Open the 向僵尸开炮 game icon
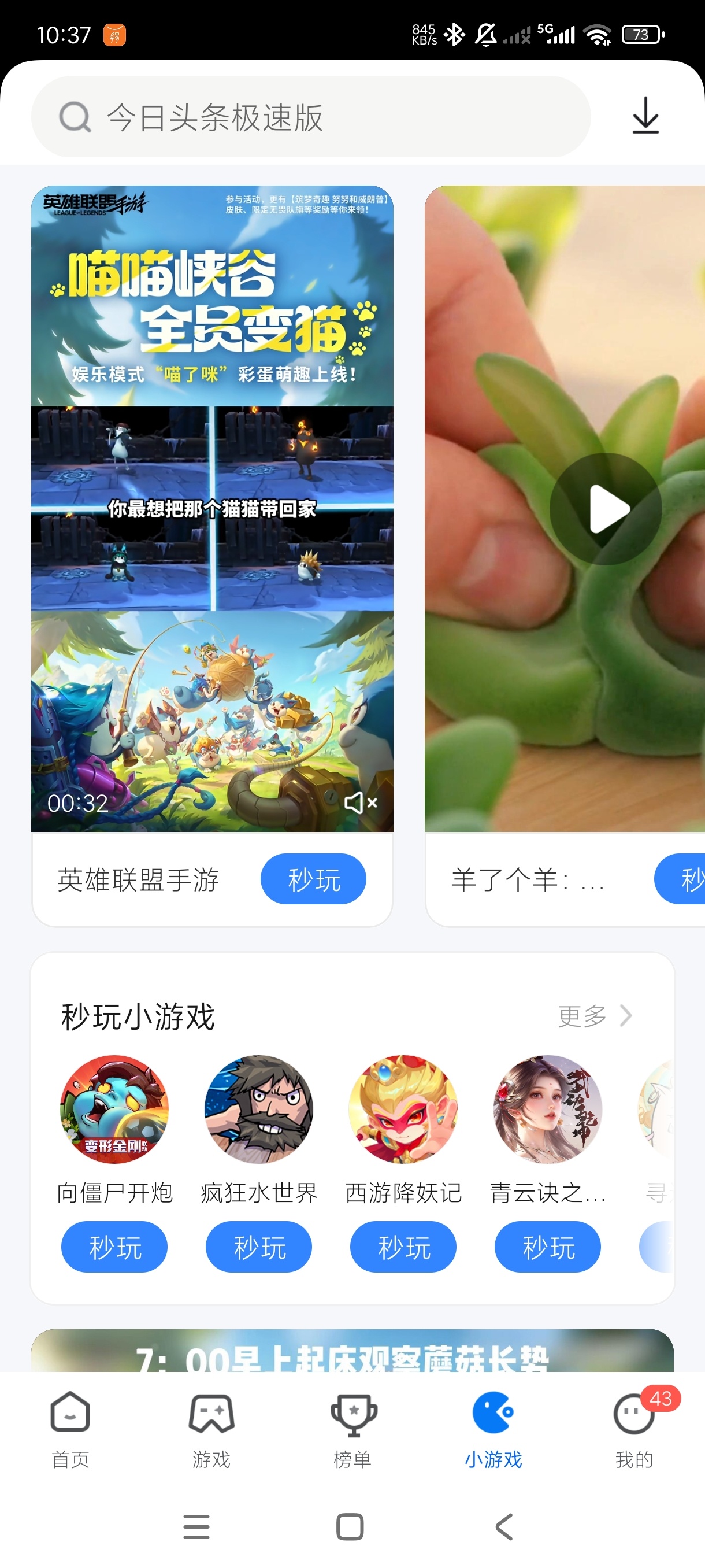Viewport: 705px width, 1568px height. coord(114,1109)
